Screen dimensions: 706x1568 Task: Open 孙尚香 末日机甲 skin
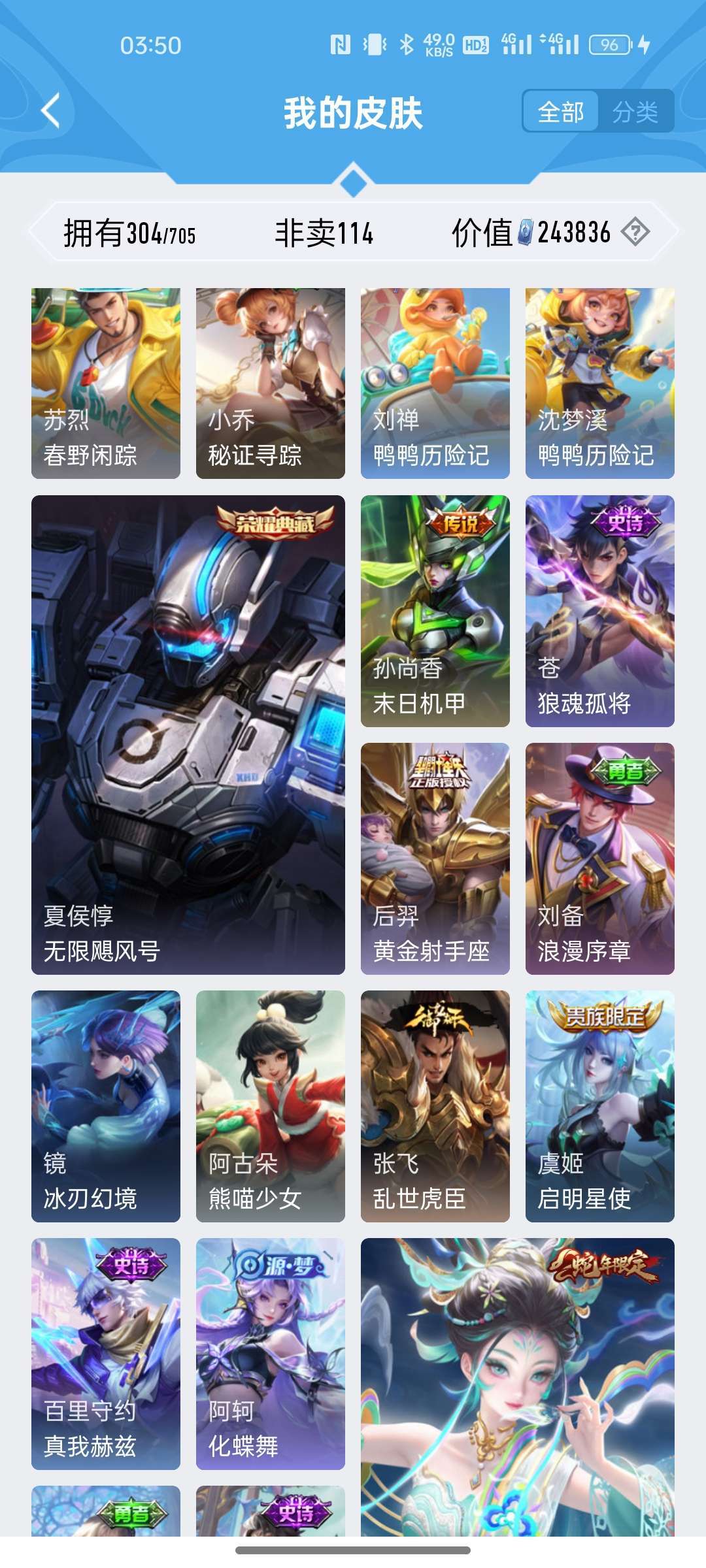435,611
